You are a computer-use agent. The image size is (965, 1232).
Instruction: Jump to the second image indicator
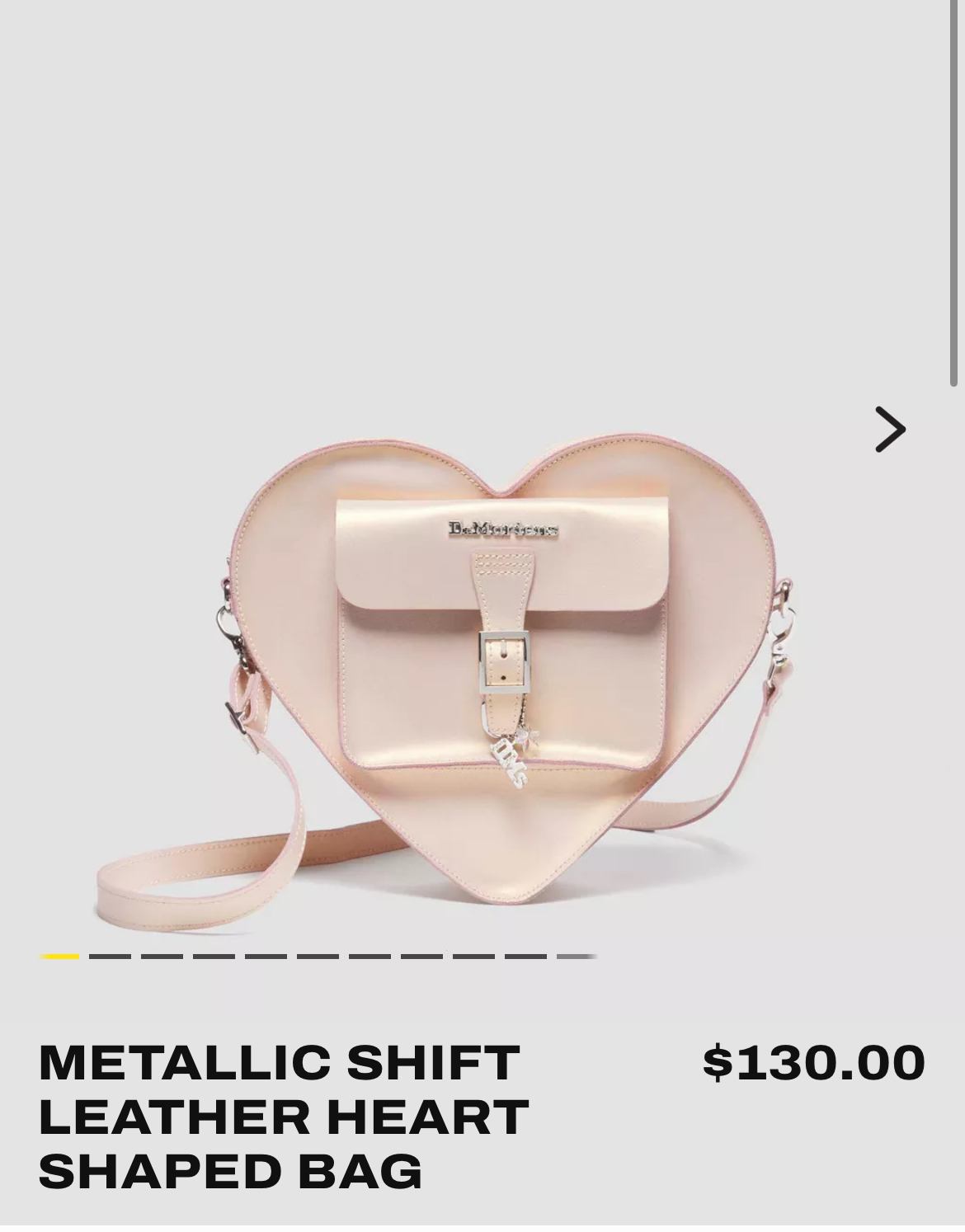[x=110, y=957]
